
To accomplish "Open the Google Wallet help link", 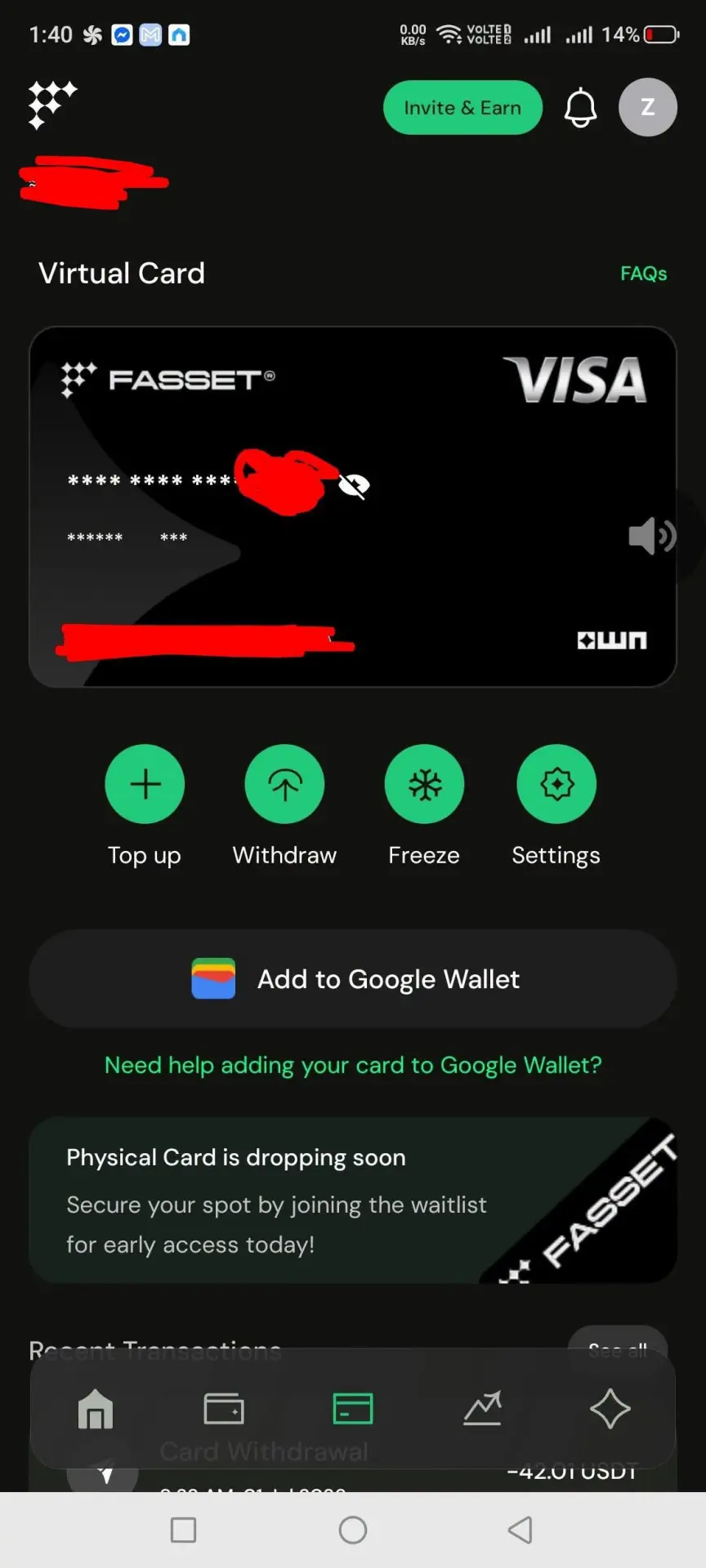I will pos(353,1065).
